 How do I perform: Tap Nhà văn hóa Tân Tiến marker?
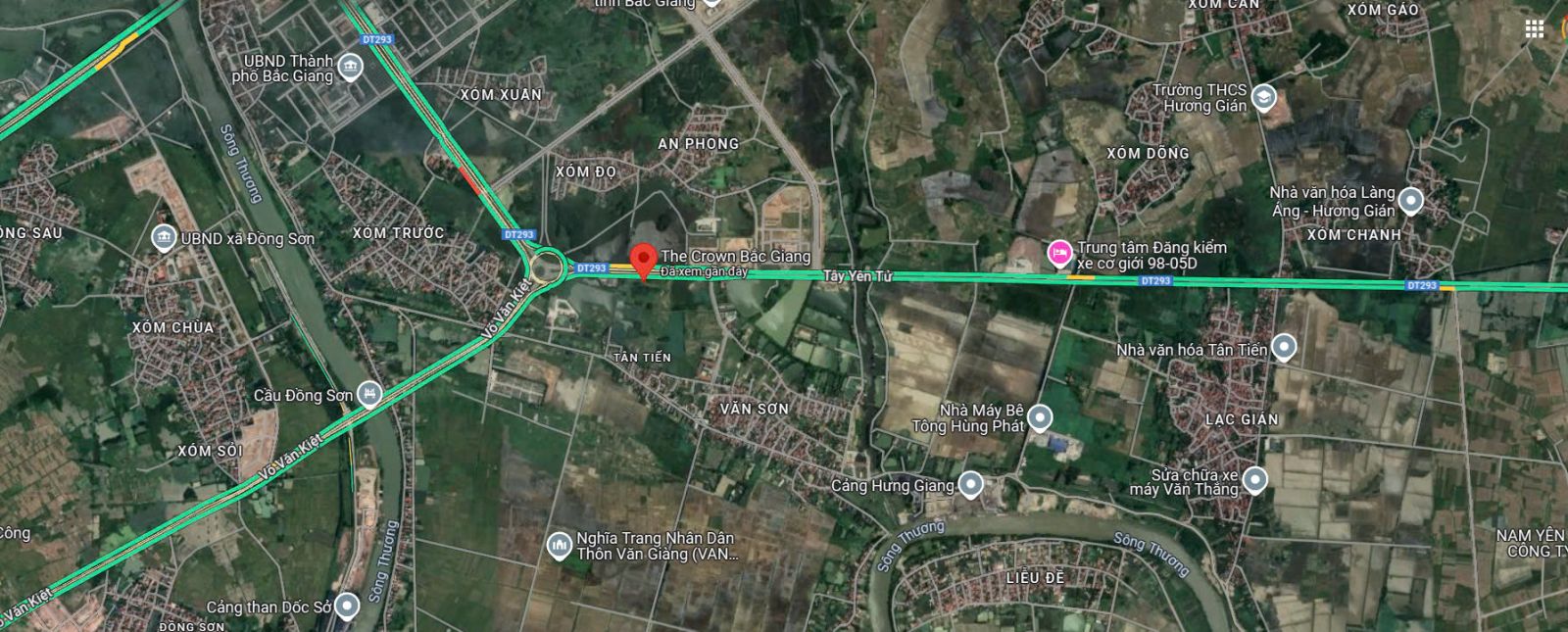point(1283,348)
